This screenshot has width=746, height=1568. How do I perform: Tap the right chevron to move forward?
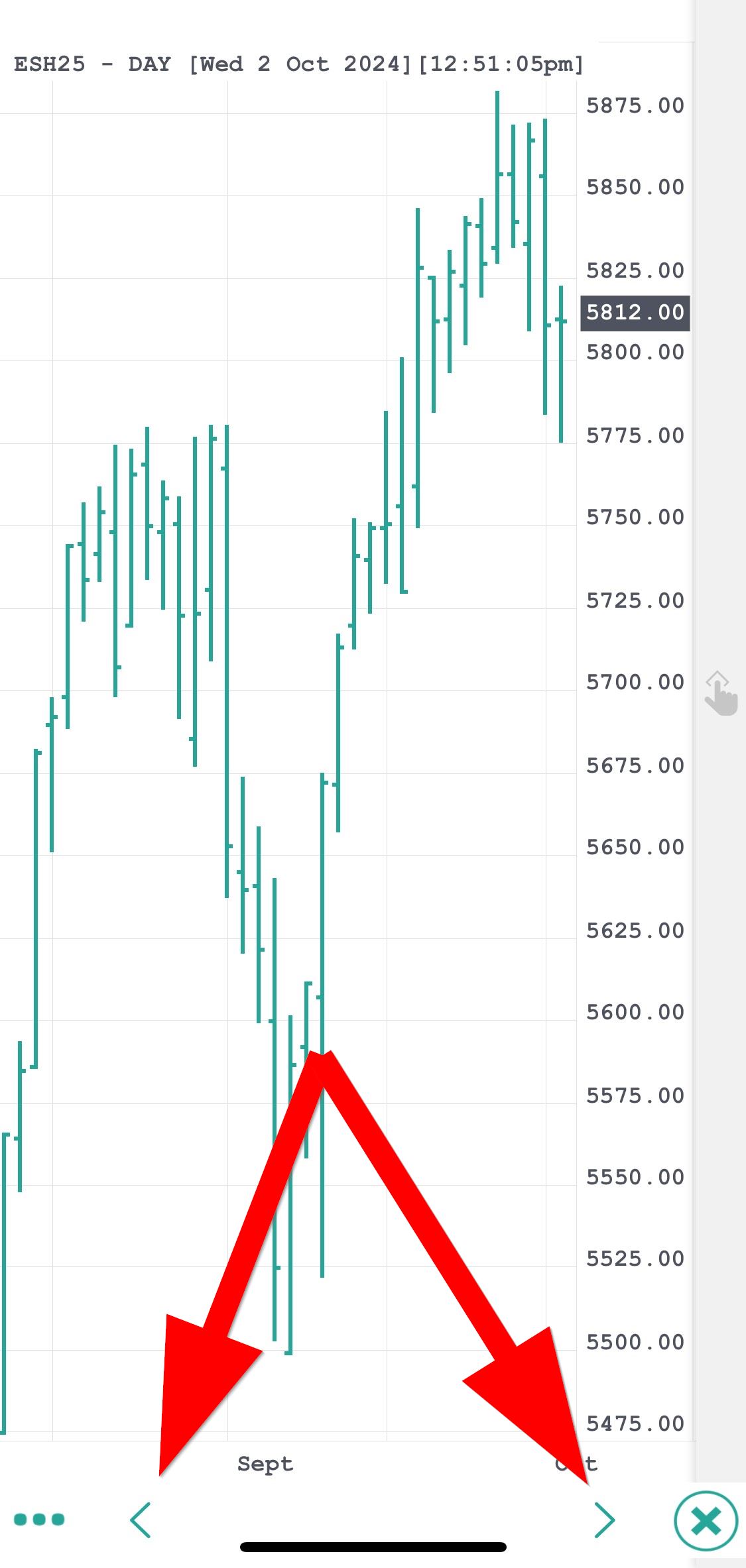click(x=604, y=1520)
